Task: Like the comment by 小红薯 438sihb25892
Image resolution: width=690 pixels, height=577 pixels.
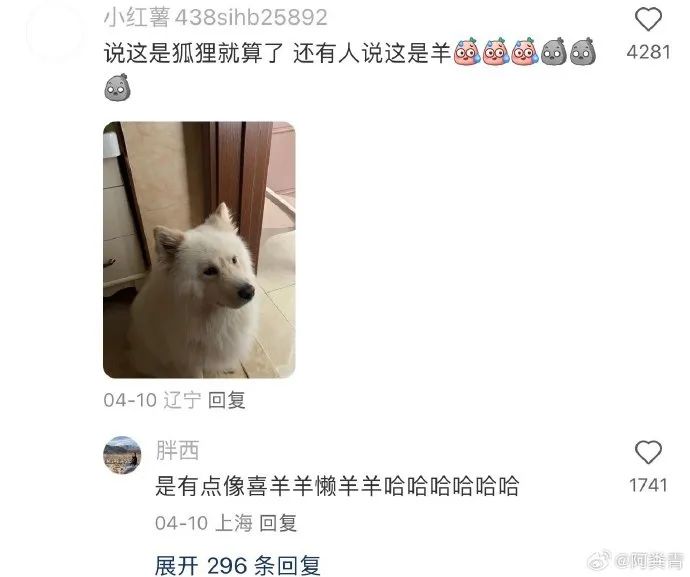Action: (648, 20)
